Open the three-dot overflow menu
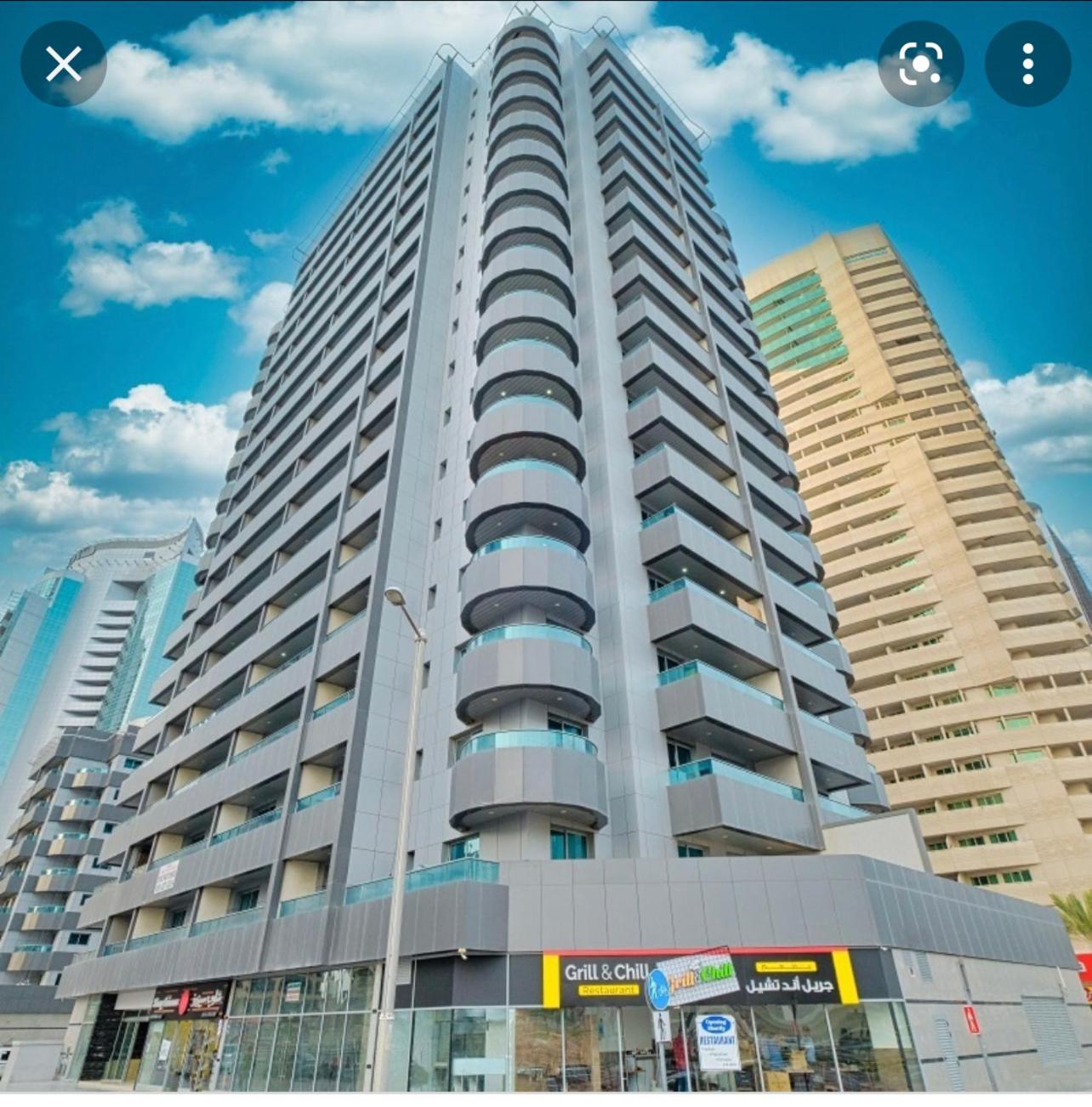This screenshot has width=1092, height=1107. pyautogui.click(x=1027, y=64)
